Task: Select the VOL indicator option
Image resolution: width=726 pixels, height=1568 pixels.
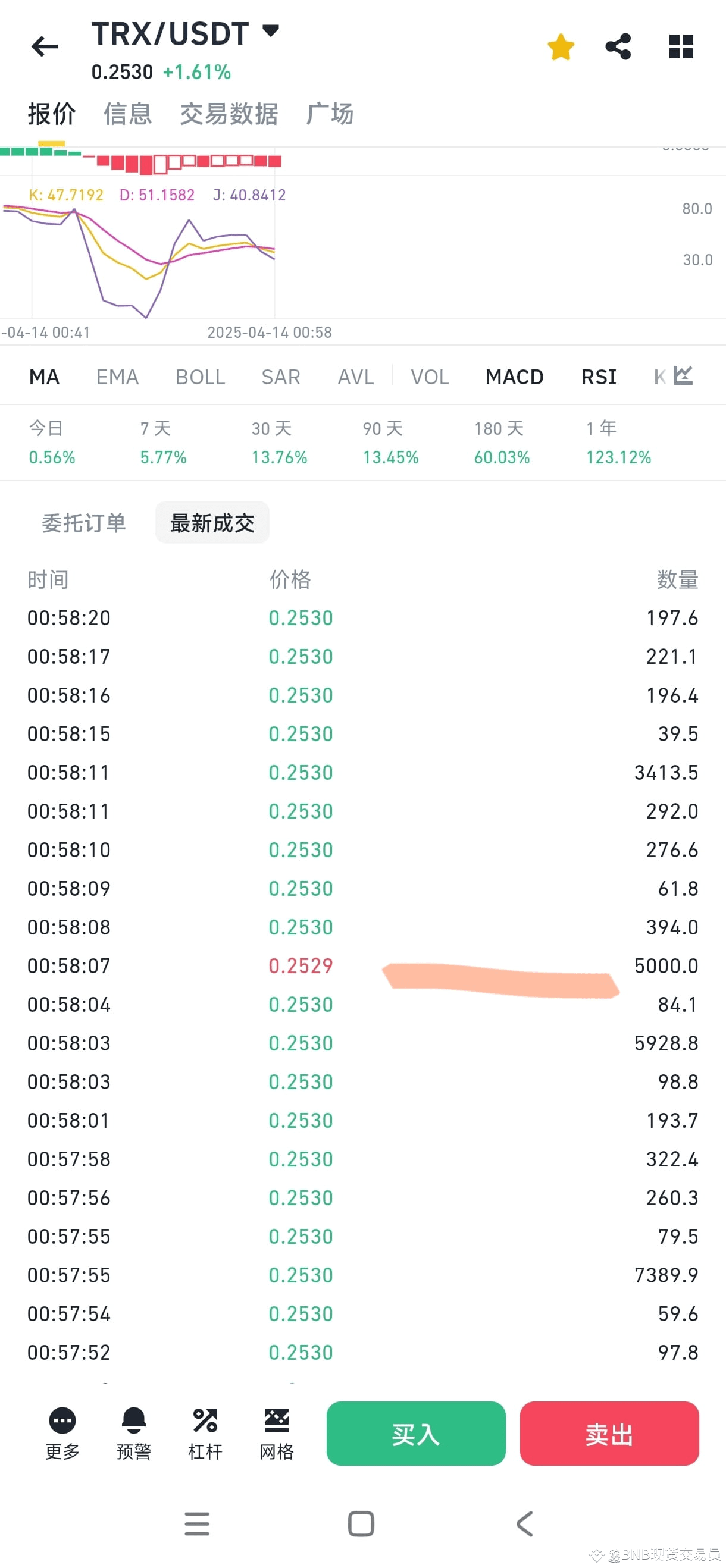Action: [430, 377]
